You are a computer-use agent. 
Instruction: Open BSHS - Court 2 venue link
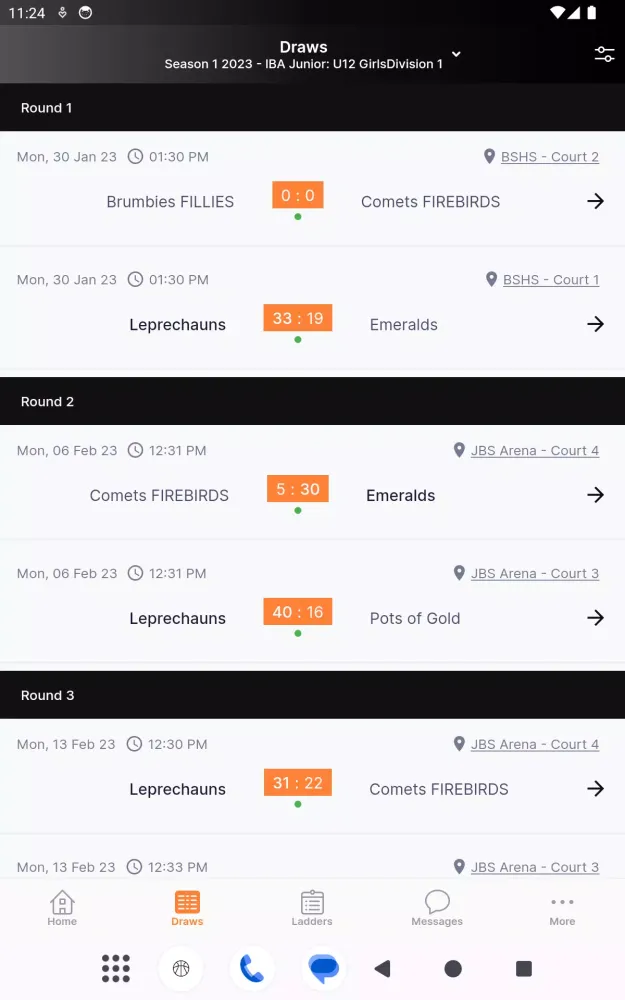click(x=549, y=157)
